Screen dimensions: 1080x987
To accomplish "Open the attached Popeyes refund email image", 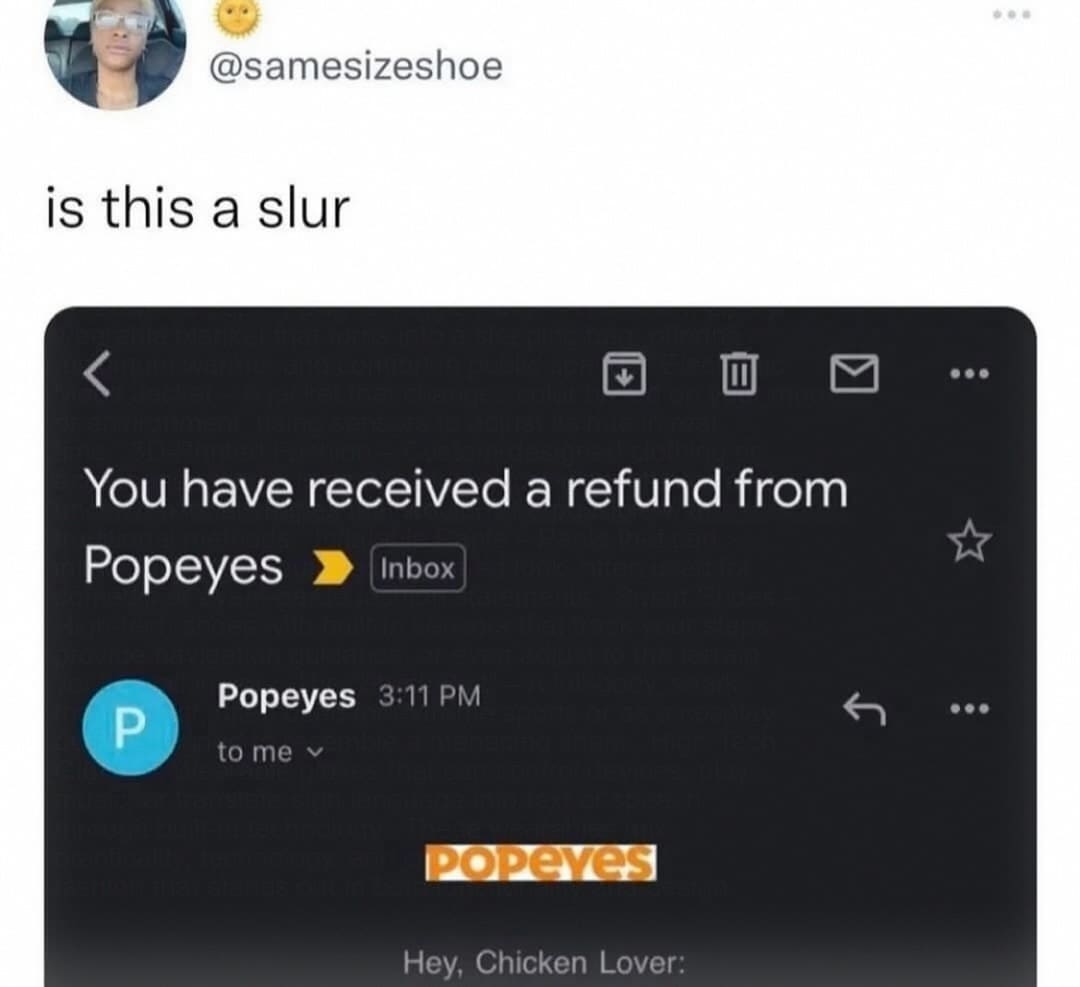I will coord(540,650).
